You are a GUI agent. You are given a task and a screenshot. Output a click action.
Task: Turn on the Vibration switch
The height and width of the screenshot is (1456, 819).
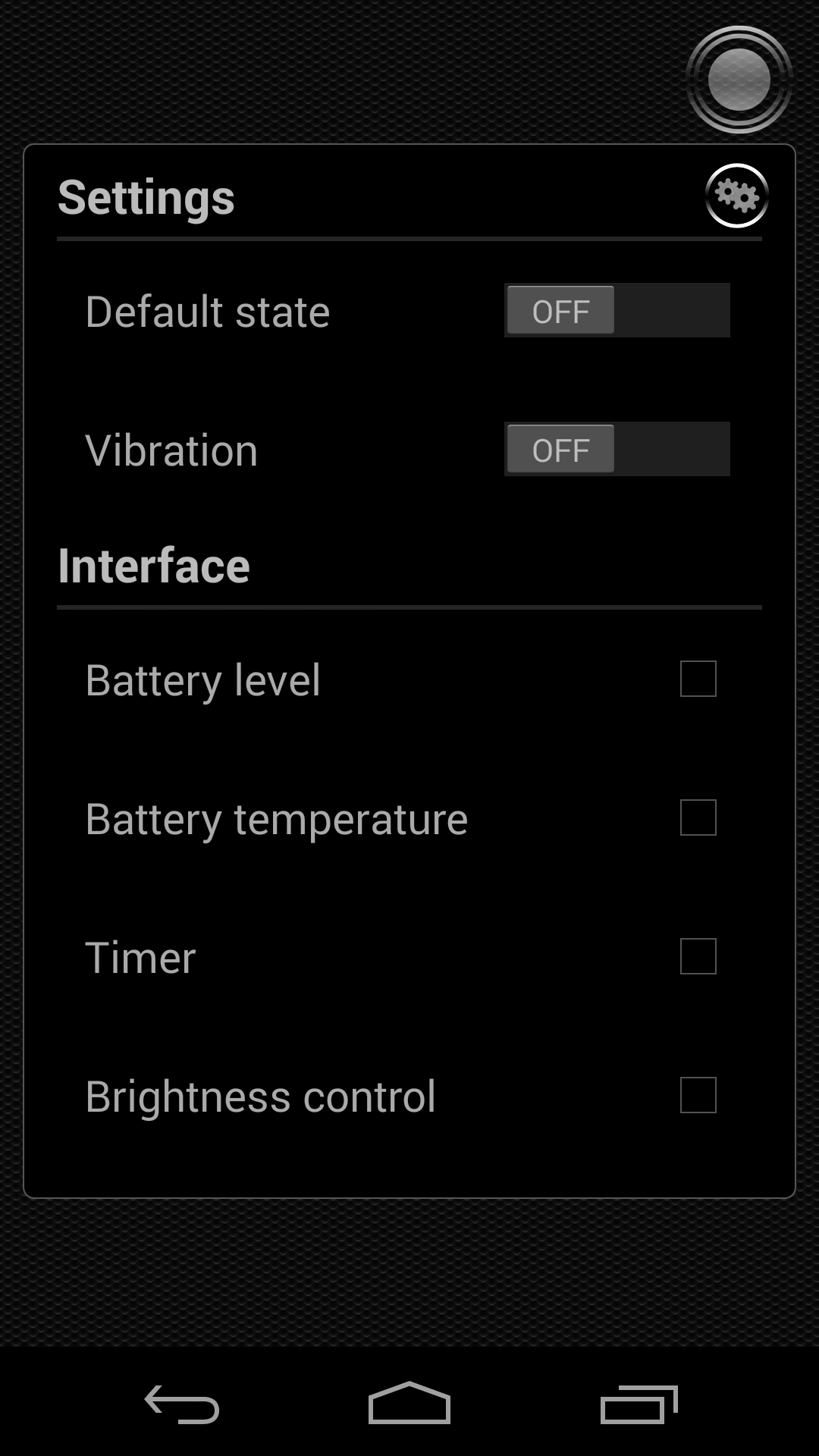(x=617, y=449)
